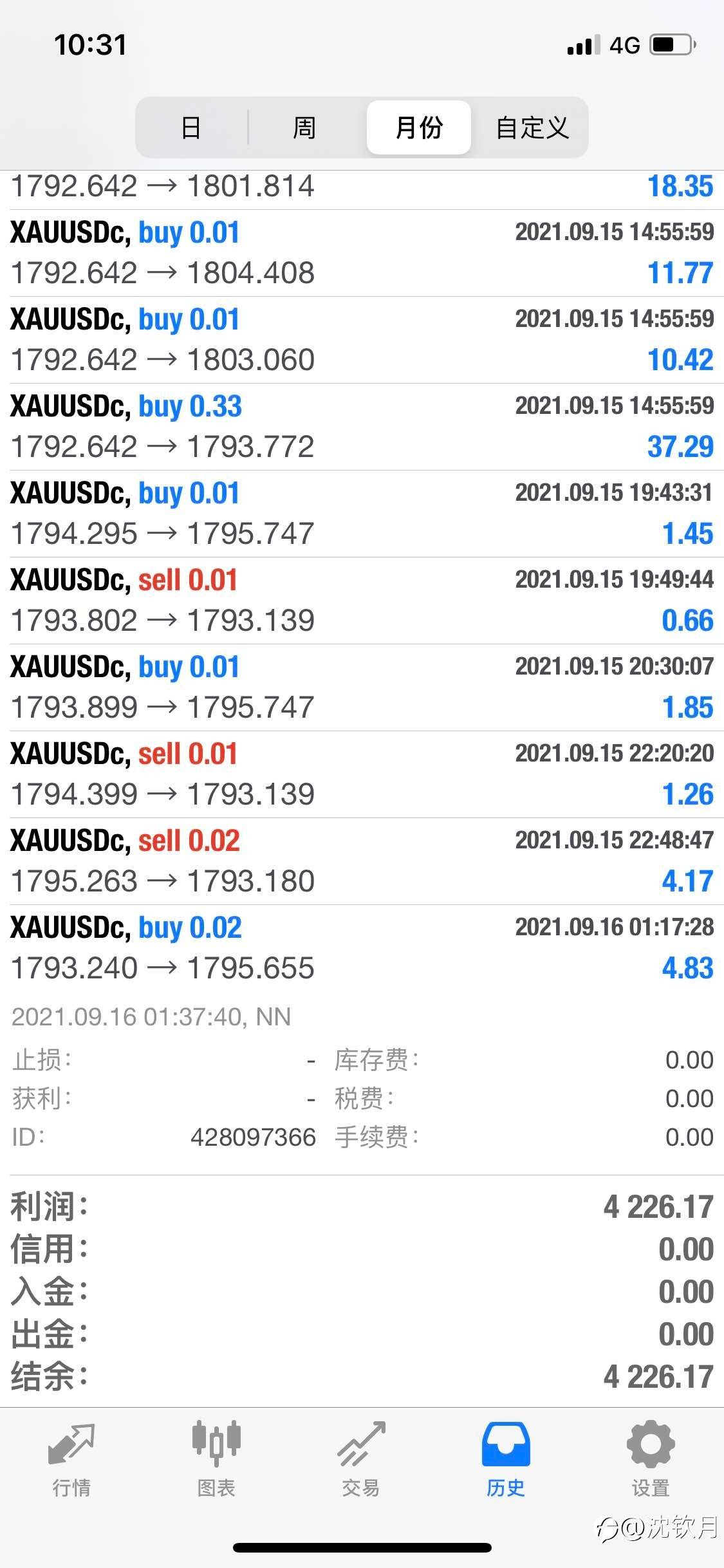Expand the sell 0.01 trade at 19:49:44
The height and width of the screenshot is (1568, 724).
[362, 601]
